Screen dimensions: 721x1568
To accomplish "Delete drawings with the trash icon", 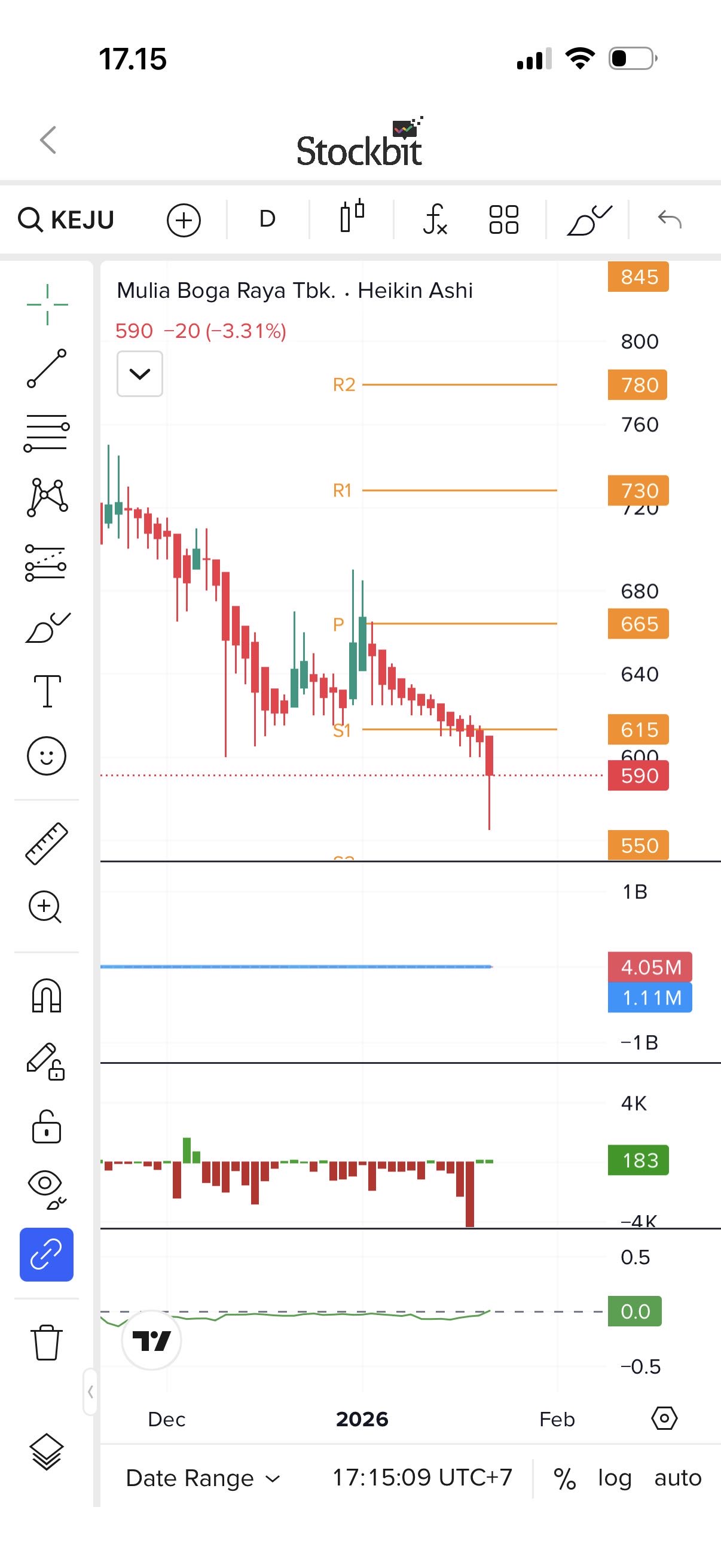I will point(46,1342).
